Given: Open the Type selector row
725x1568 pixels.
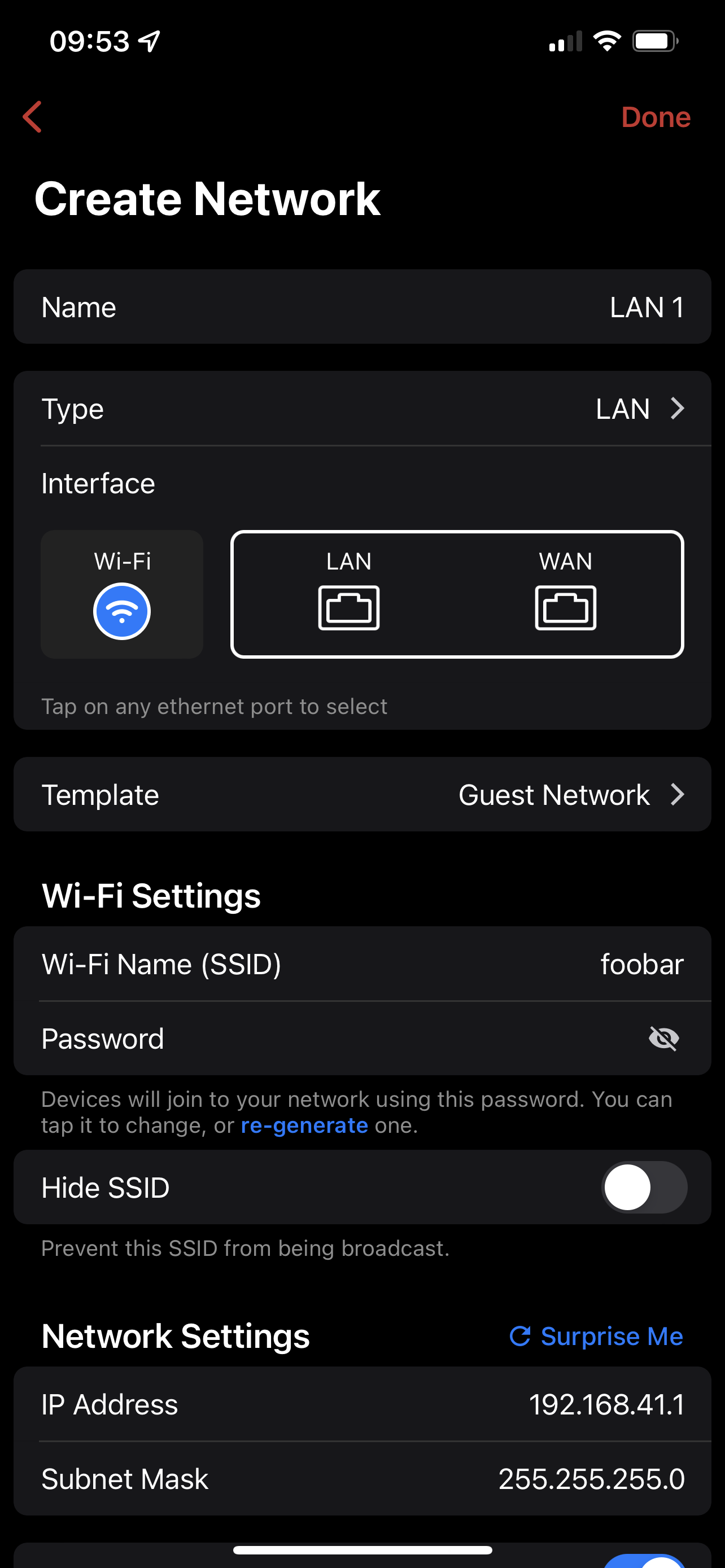Looking at the screenshot, I should point(362,409).
